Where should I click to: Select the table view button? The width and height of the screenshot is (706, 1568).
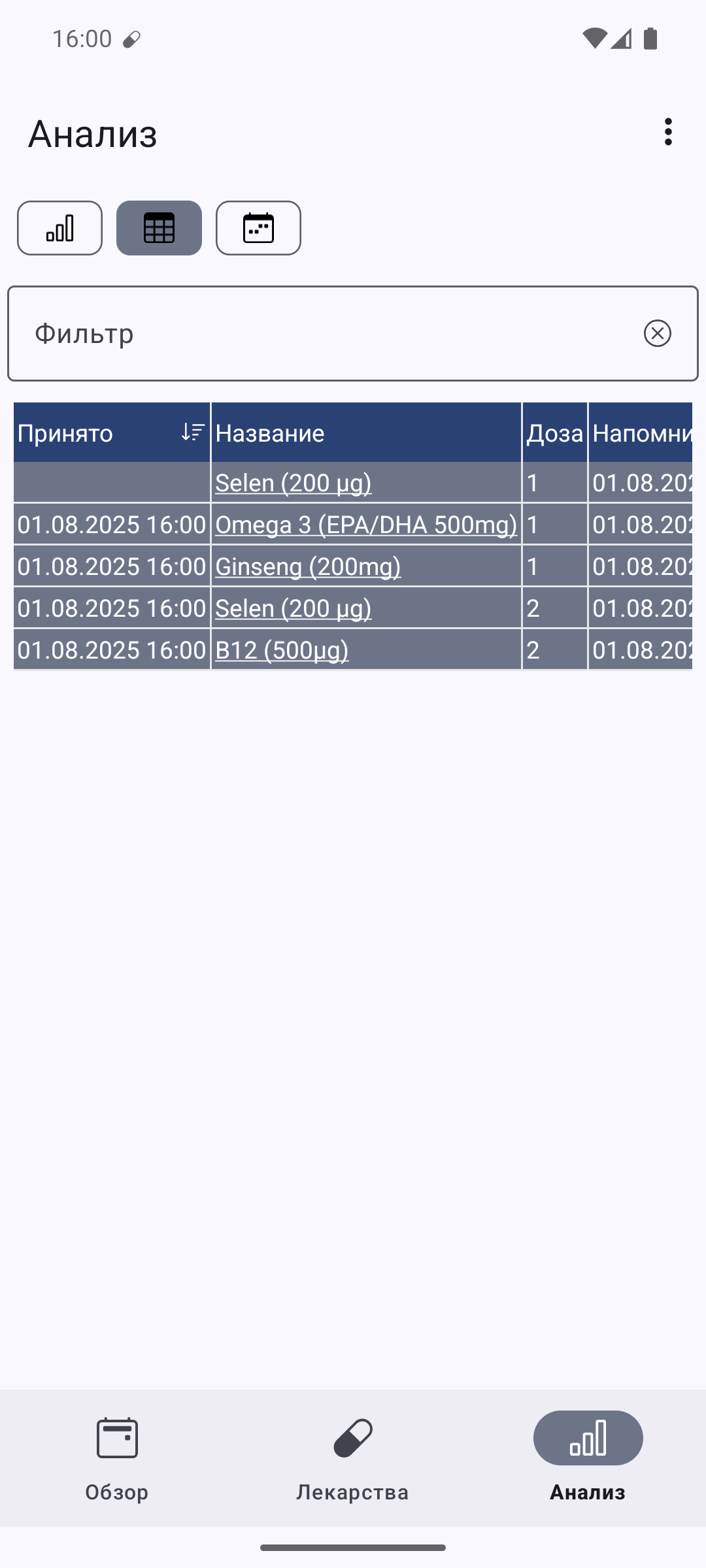pyautogui.click(x=159, y=228)
